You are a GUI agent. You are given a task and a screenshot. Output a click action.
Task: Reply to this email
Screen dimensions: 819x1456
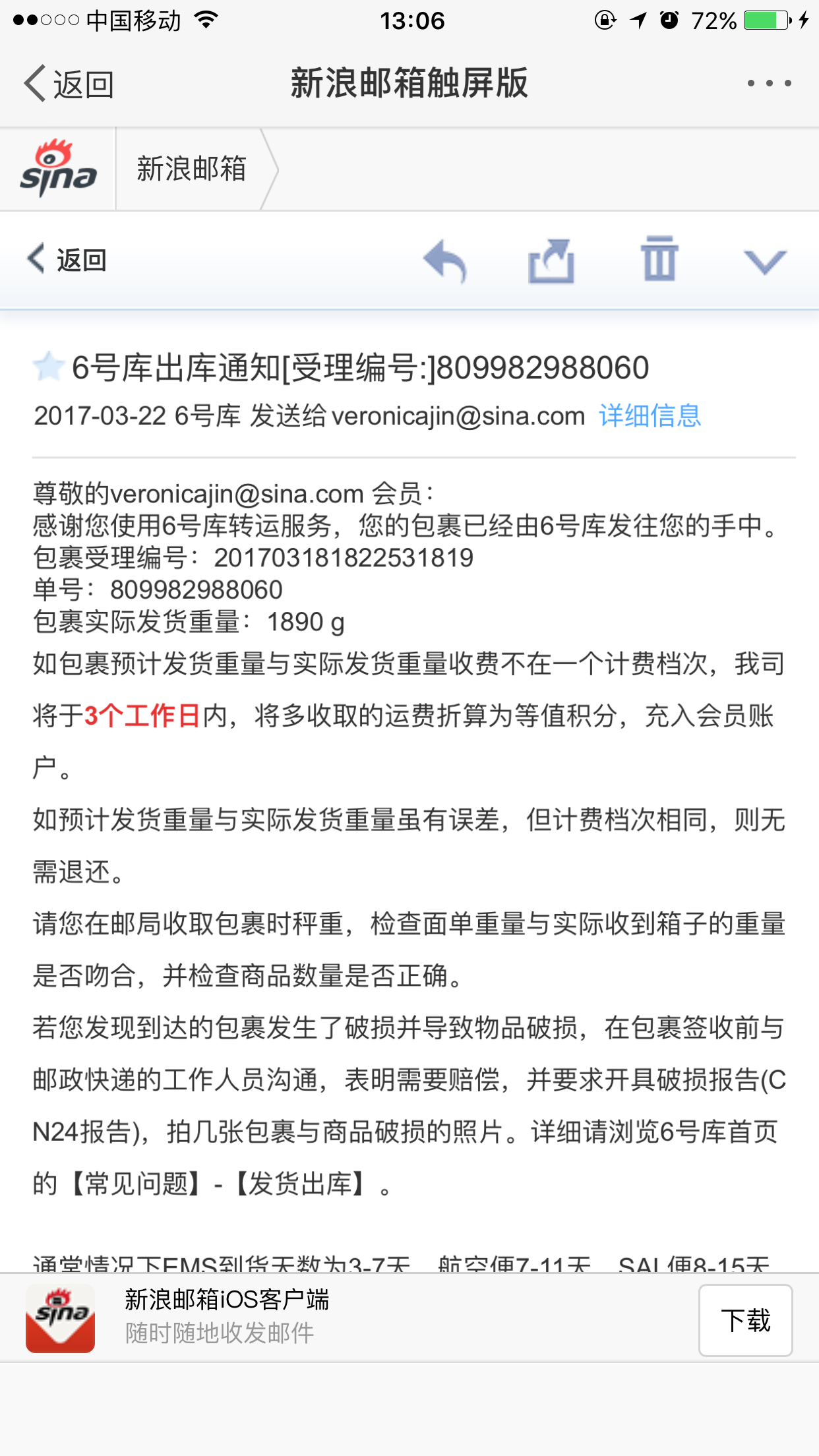445,261
